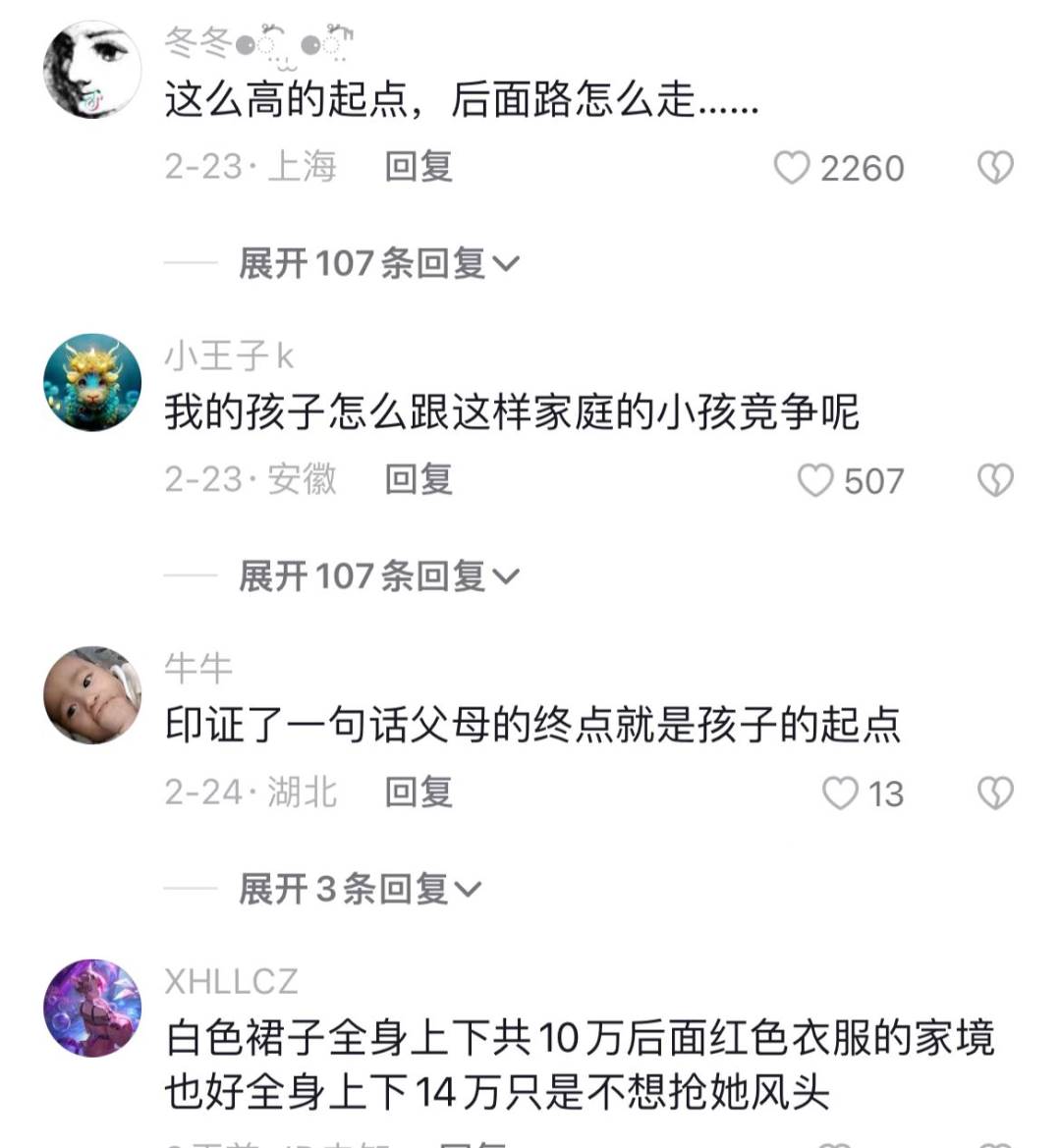Reply to 冬冬's comment
Screen dimensions: 1061x1148
point(419,167)
